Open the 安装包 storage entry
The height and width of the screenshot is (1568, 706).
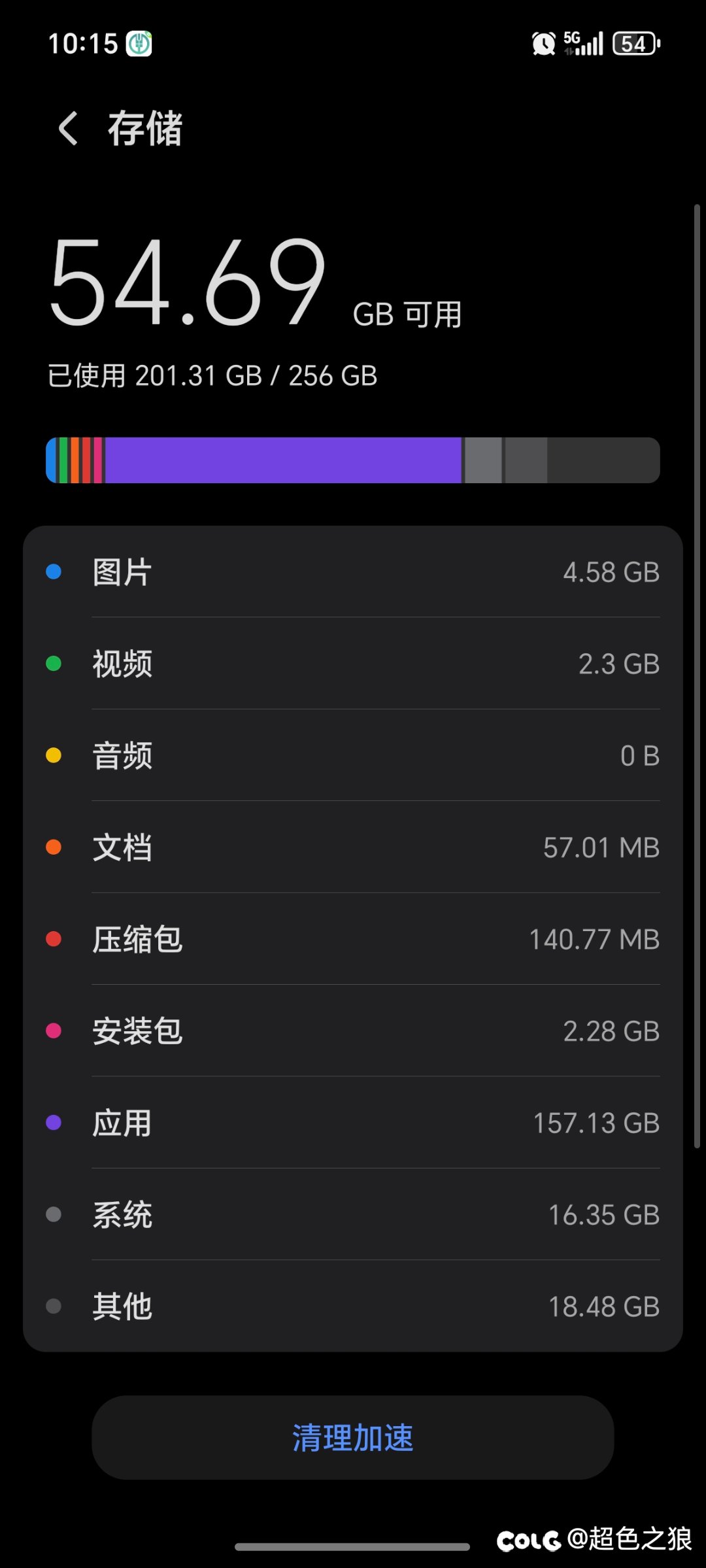point(353,1031)
